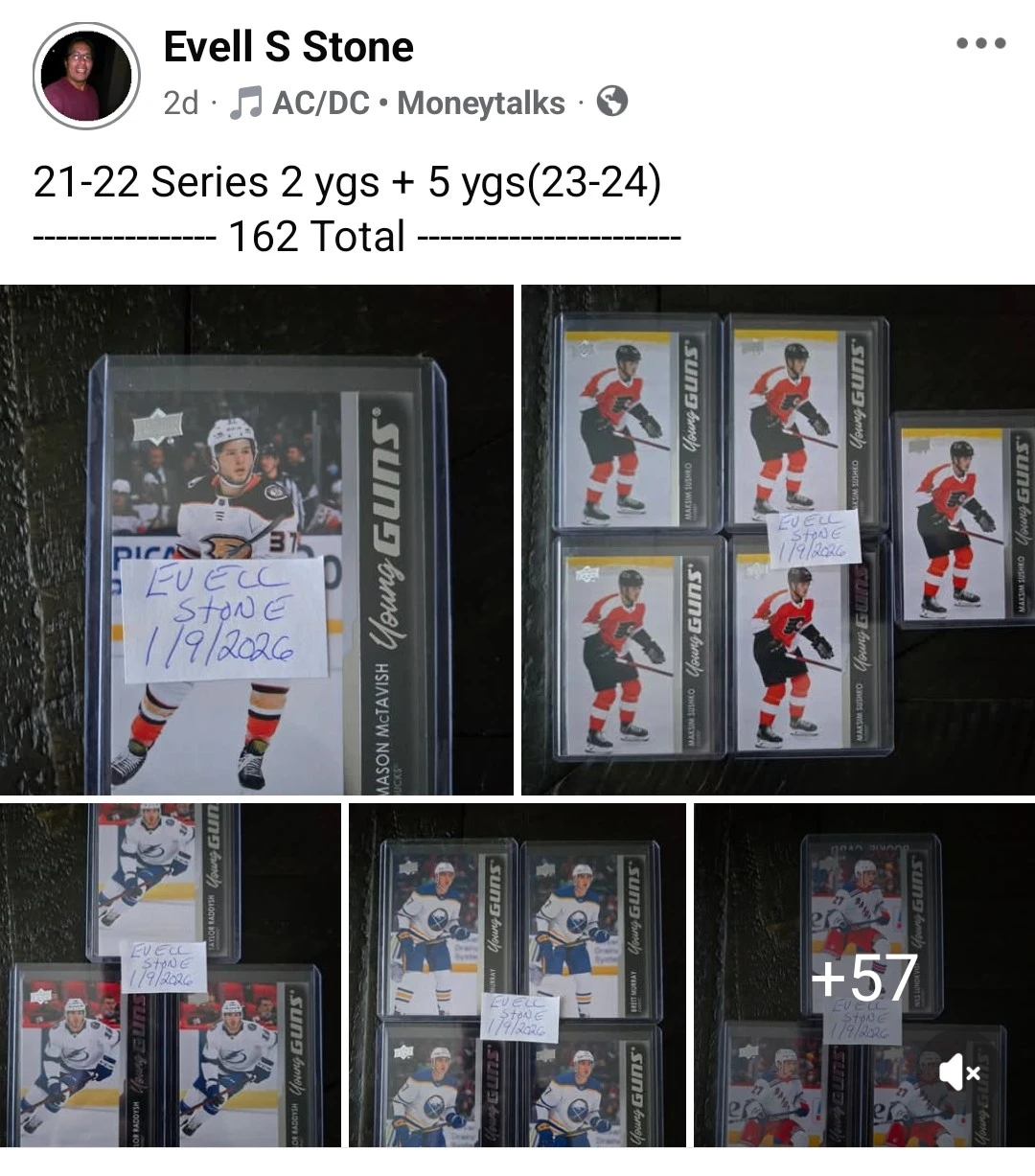This screenshot has height=1176, width=1035.
Task: Open the photo of five Flyers cards
Action: tap(778, 540)
